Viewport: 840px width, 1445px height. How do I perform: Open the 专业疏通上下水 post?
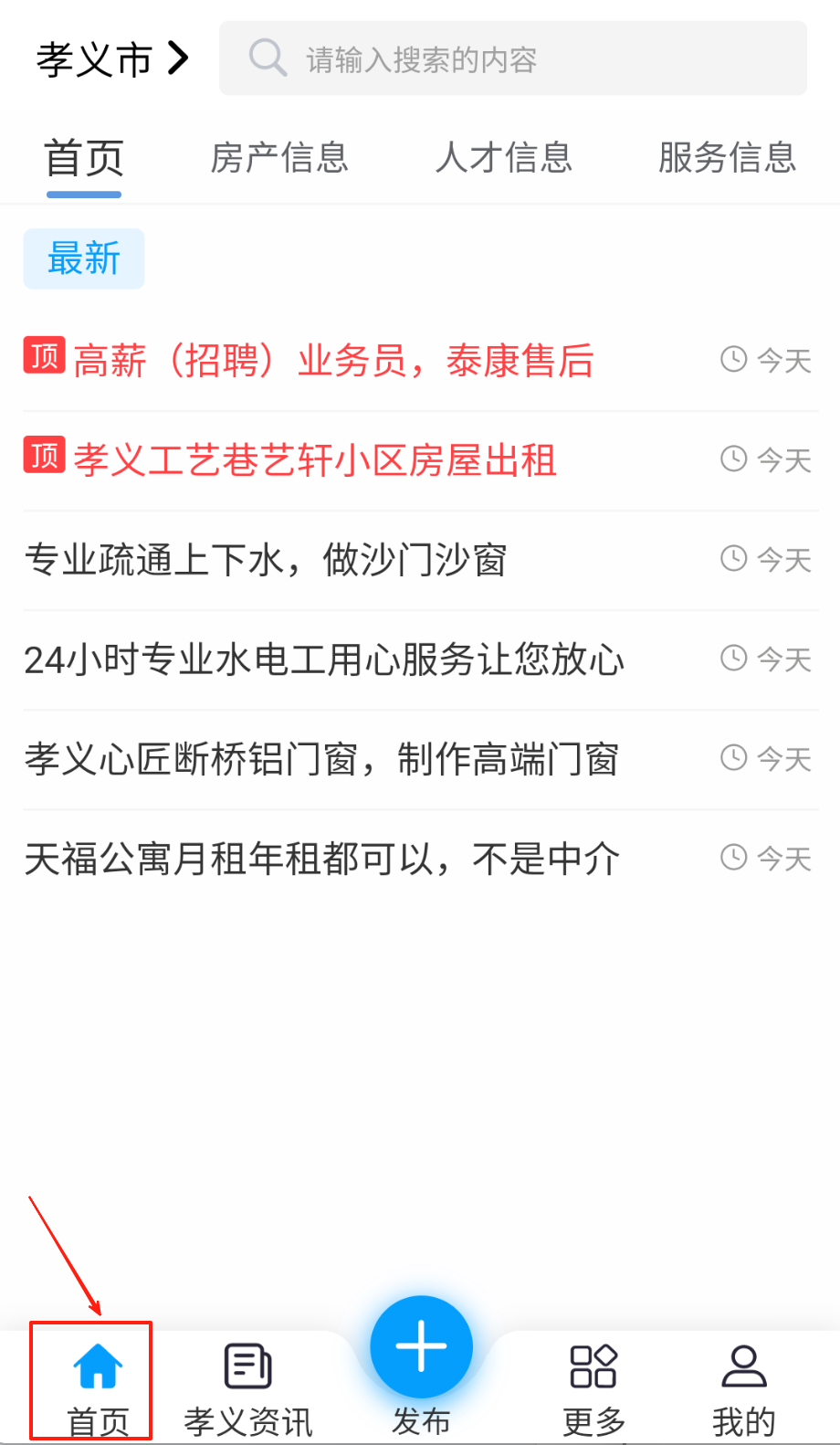[266, 560]
